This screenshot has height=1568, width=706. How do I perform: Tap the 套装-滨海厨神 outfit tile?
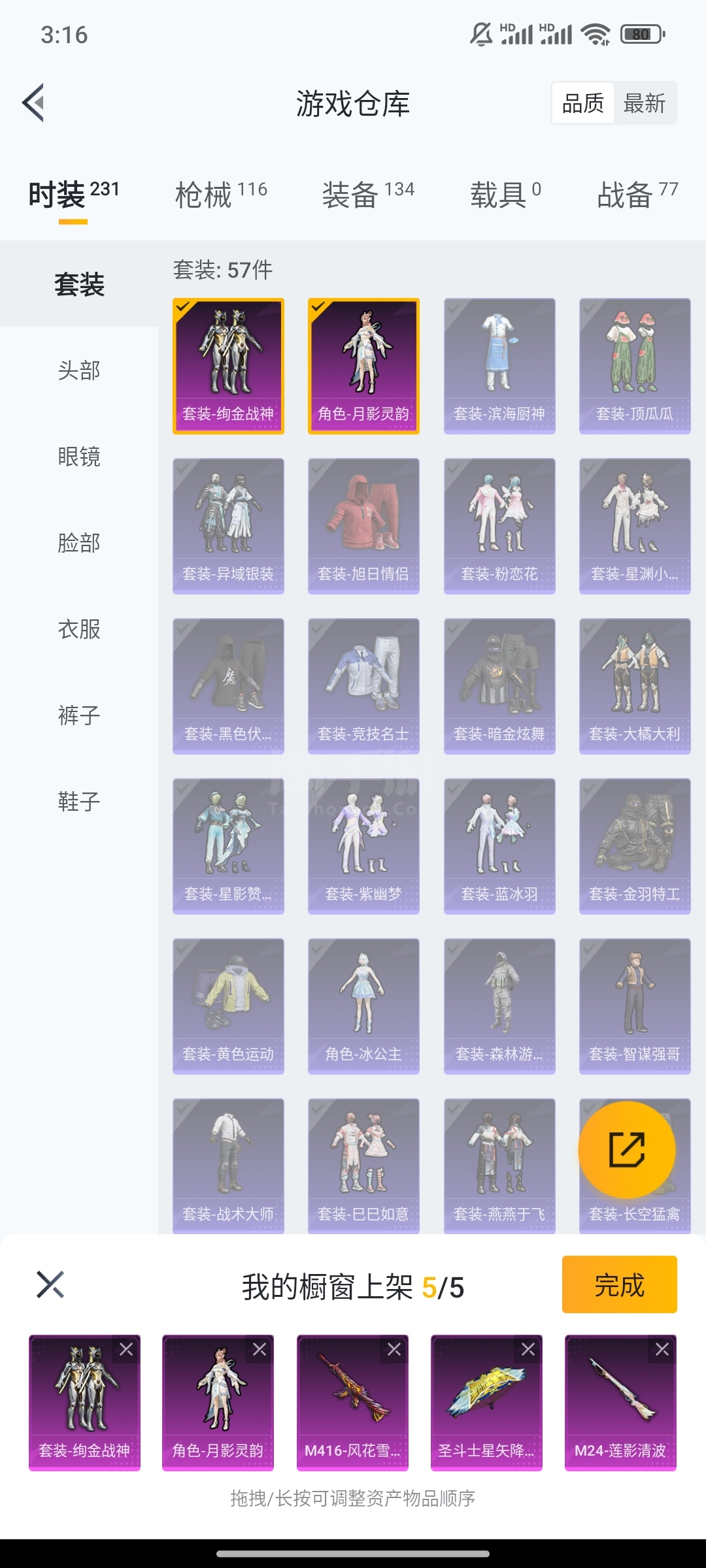click(499, 366)
